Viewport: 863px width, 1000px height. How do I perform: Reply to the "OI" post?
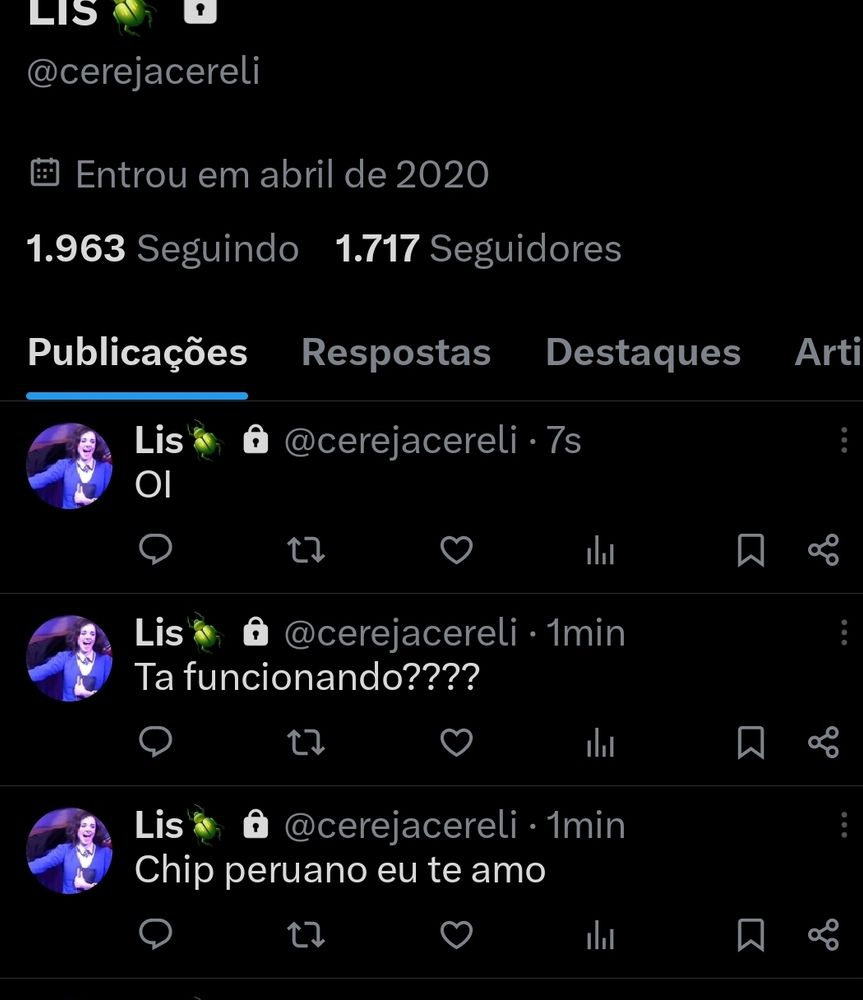point(155,550)
